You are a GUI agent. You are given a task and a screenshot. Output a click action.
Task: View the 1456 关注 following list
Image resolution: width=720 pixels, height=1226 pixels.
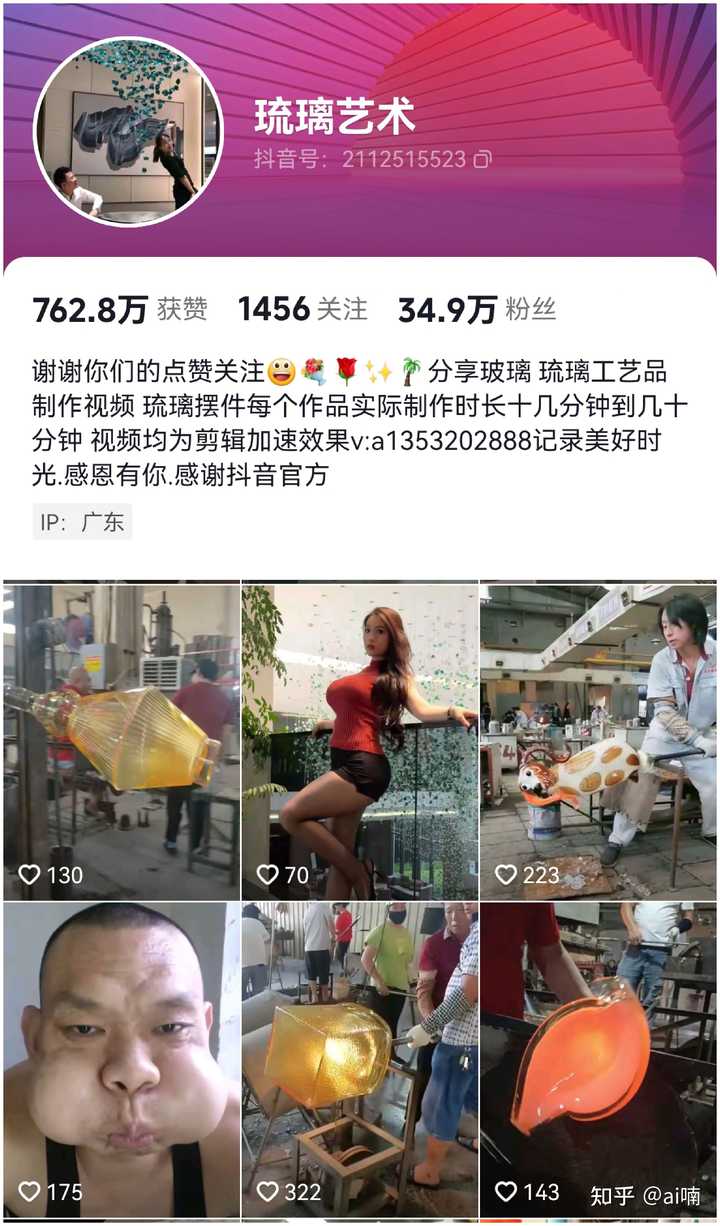coord(302,310)
